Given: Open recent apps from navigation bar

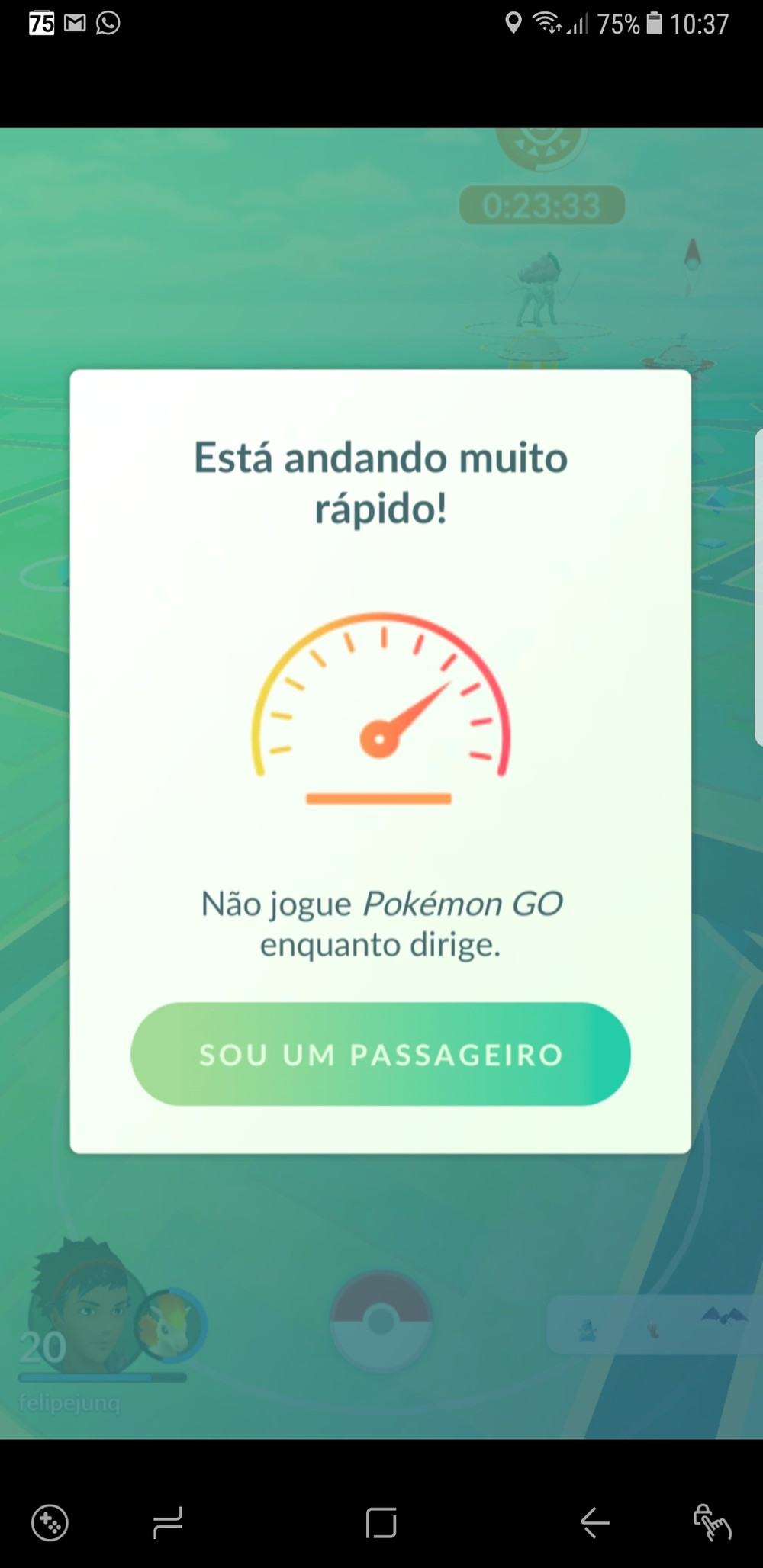Looking at the screenshot, I should click(167, 1523).
